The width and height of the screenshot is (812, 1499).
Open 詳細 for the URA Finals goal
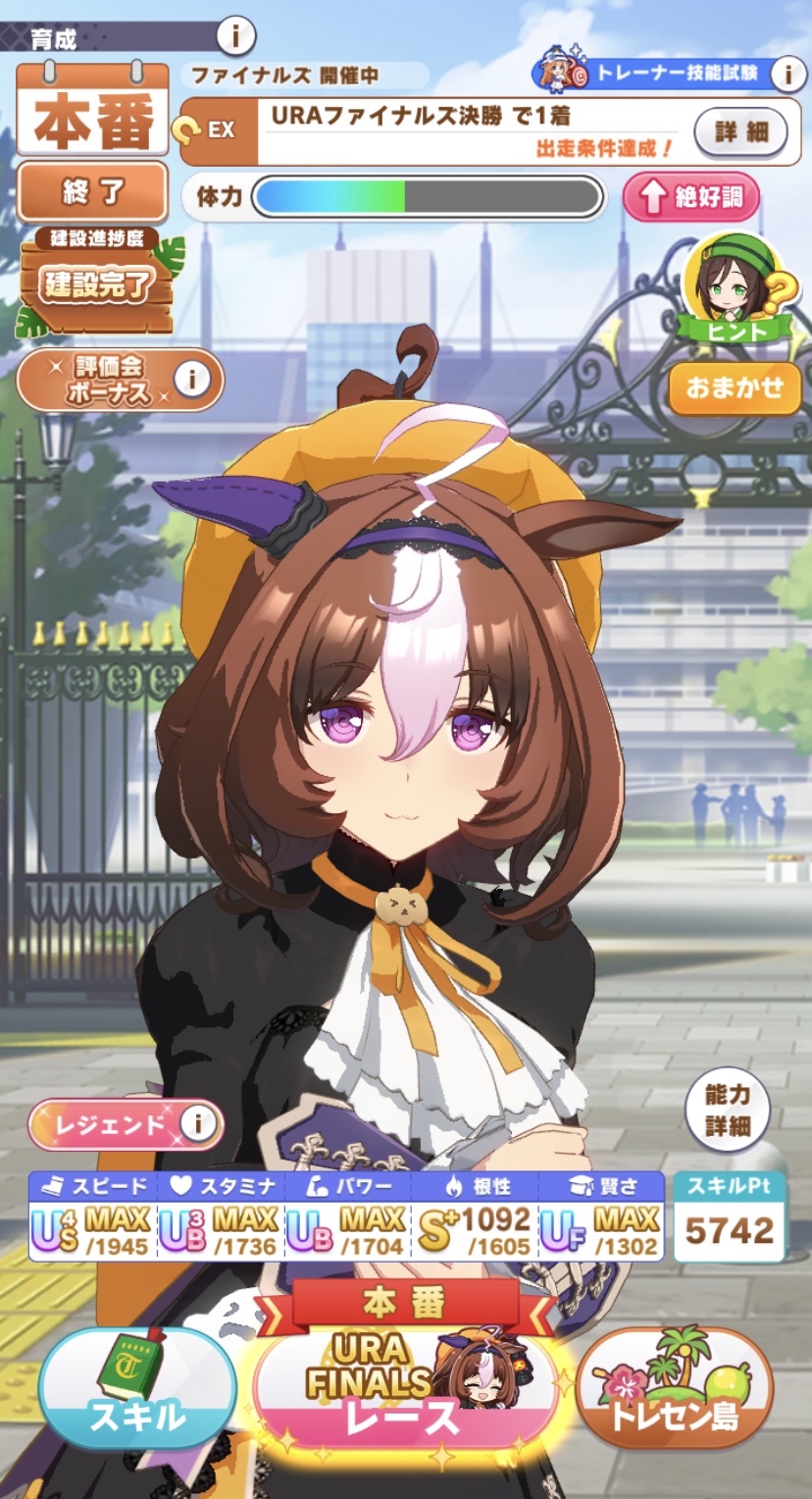pyautogui.click(x=740, y=132)
